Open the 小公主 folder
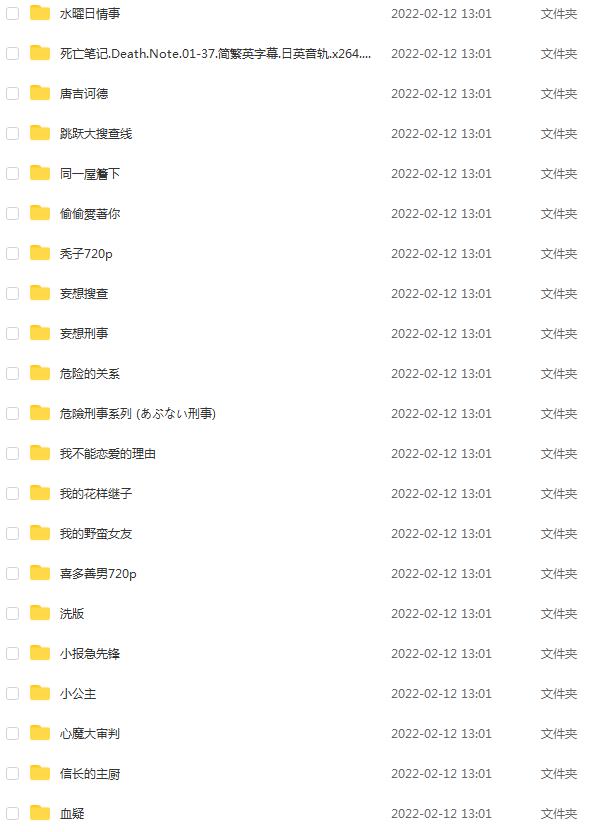 tap(77, 694)
